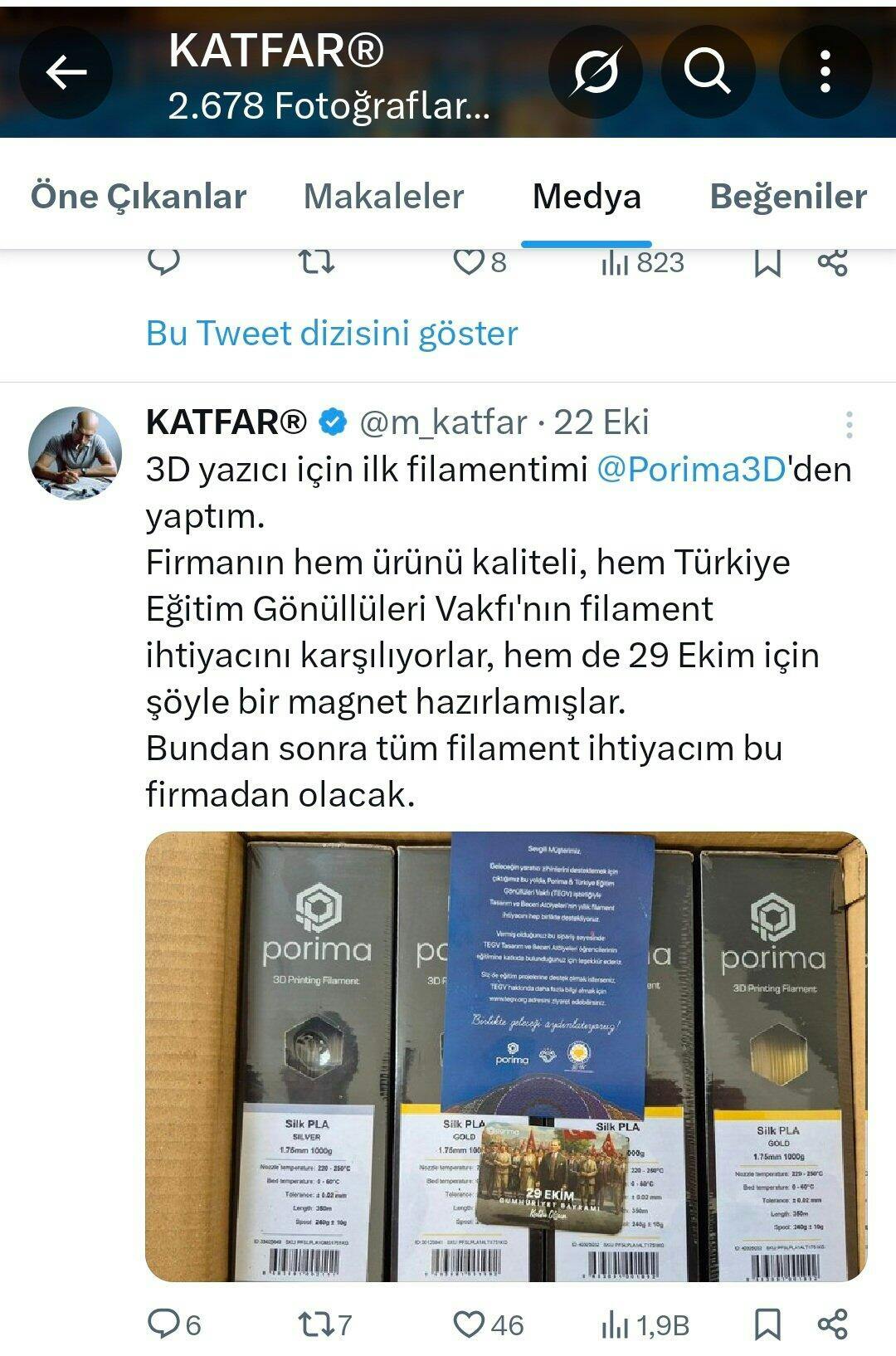Open the profile overflow menu
This screenshot has width=896, height=1356.
coord(825,73)
